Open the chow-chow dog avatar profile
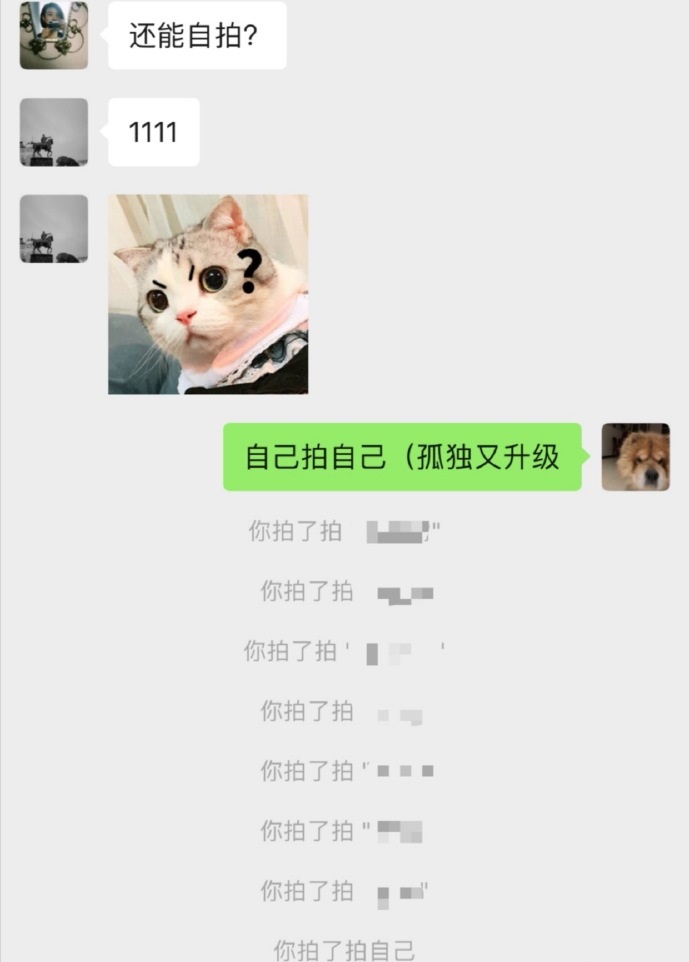Image resolution: width=690 pixels, height=962 pixels. click(635, 457)
